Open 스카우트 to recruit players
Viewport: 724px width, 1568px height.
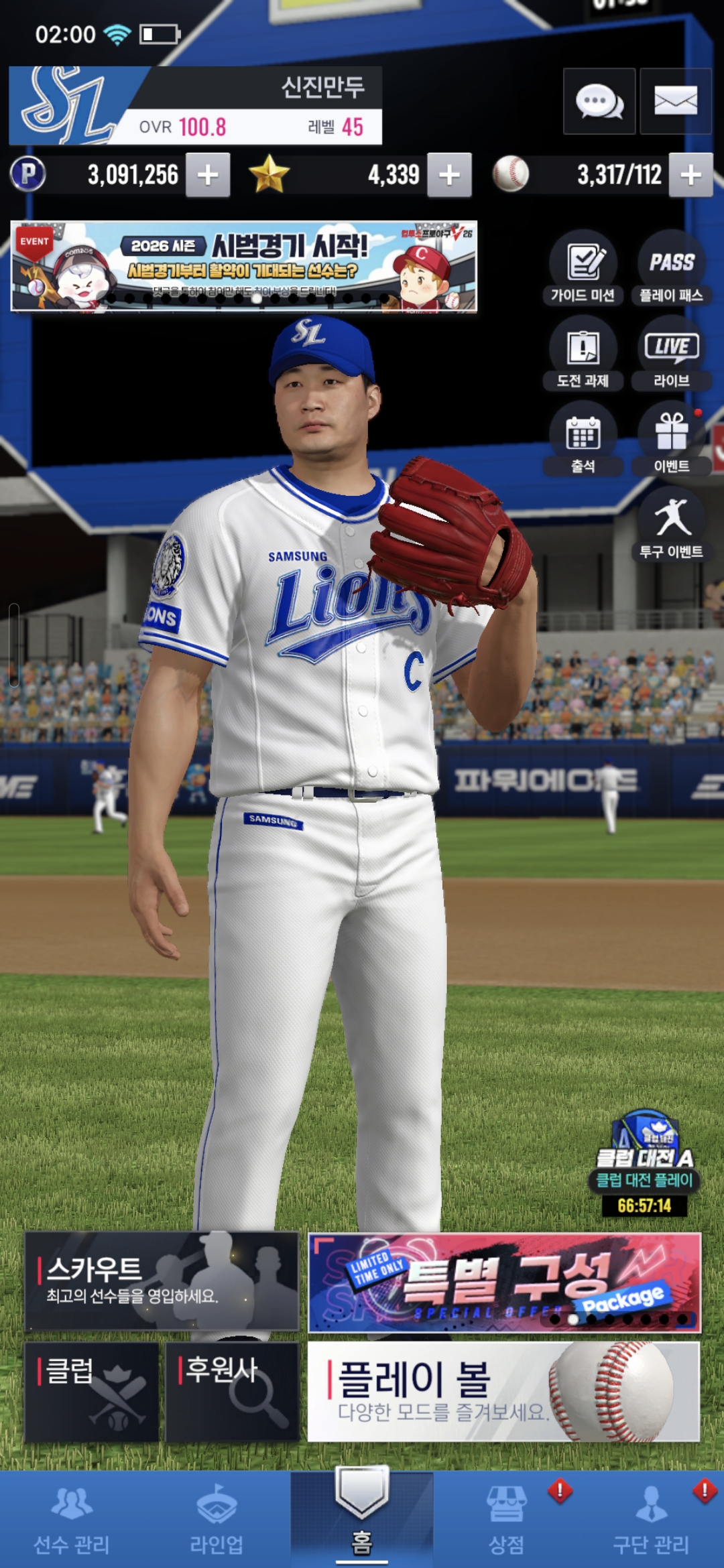point(162,1281)
